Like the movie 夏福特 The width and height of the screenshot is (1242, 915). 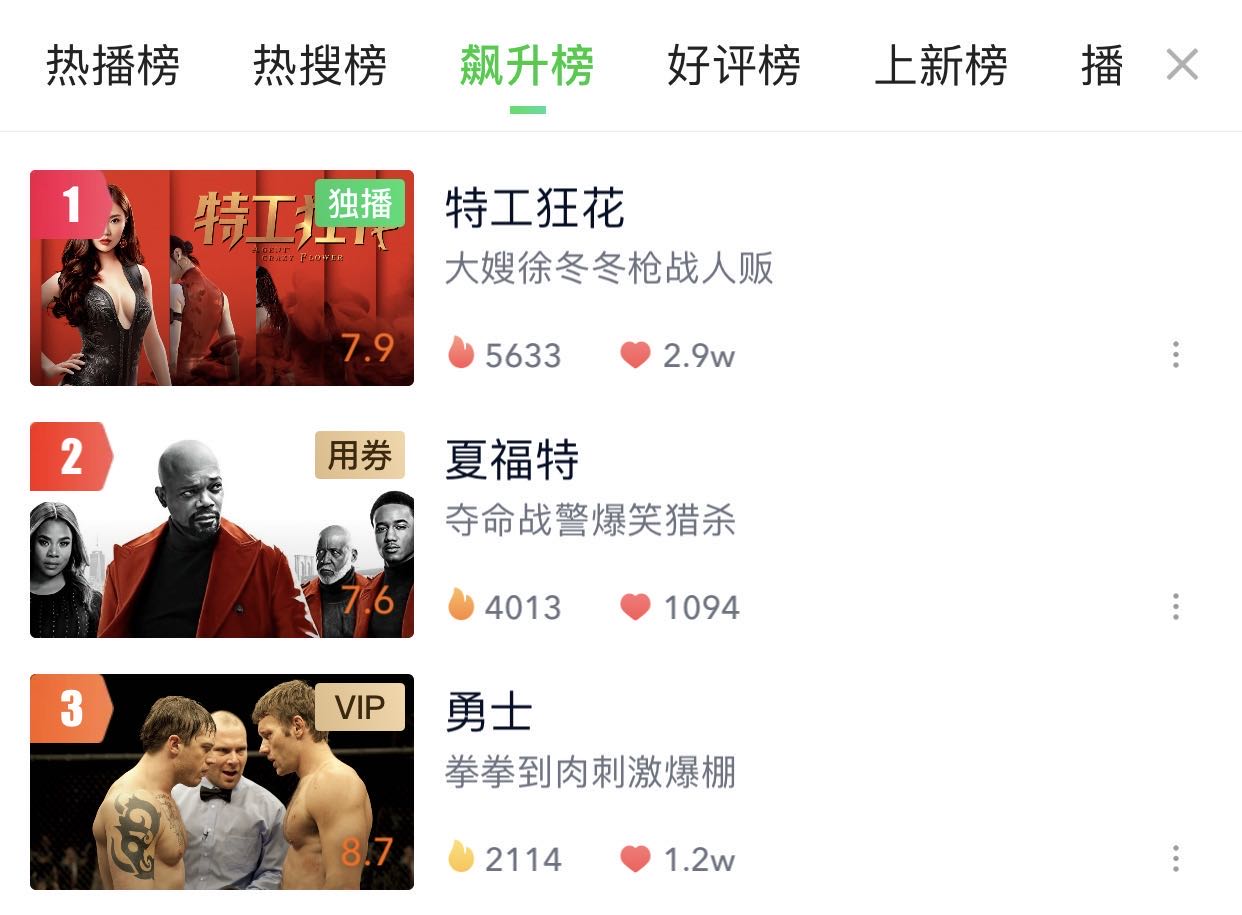(x=636, y=607)
